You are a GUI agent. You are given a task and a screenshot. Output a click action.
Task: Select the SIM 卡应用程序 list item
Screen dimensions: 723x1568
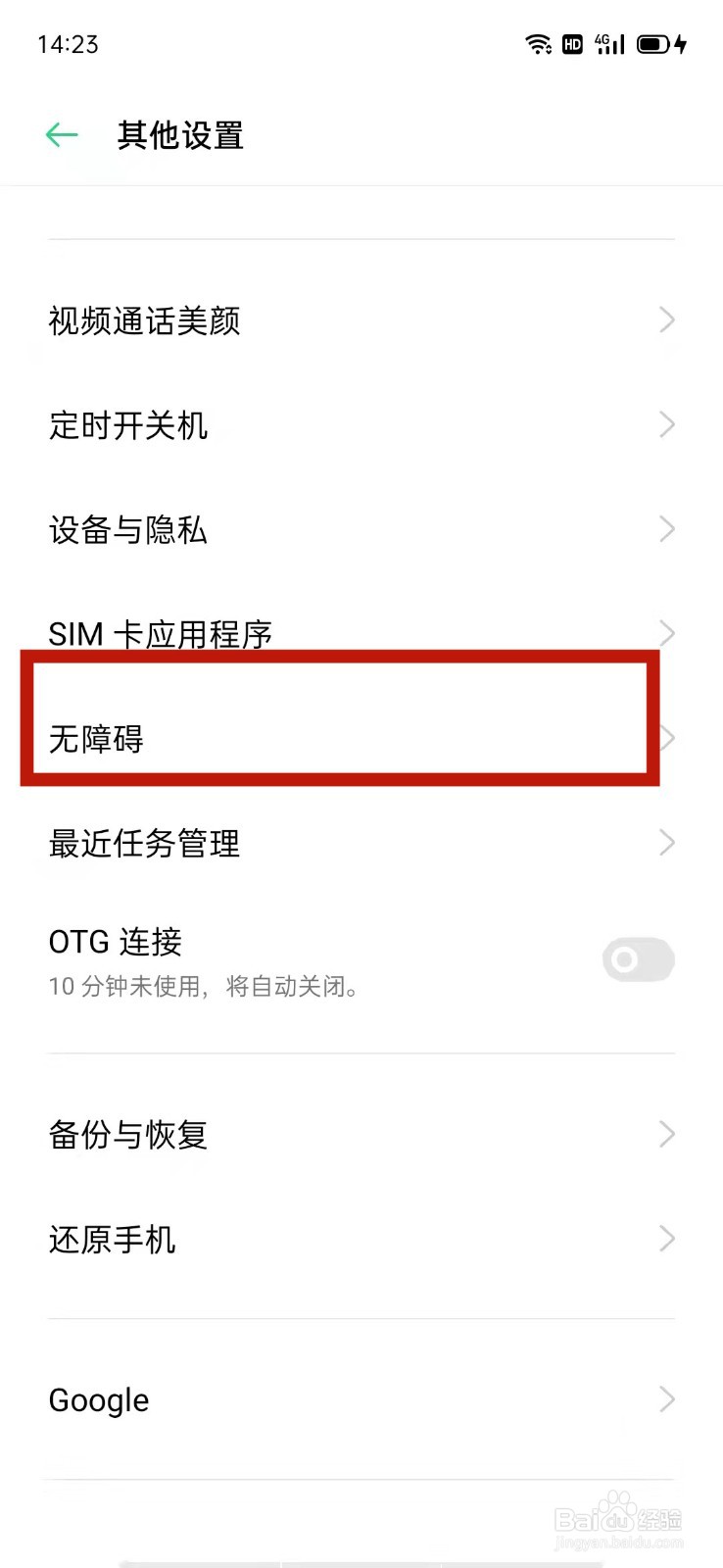(x=161, y=633)
